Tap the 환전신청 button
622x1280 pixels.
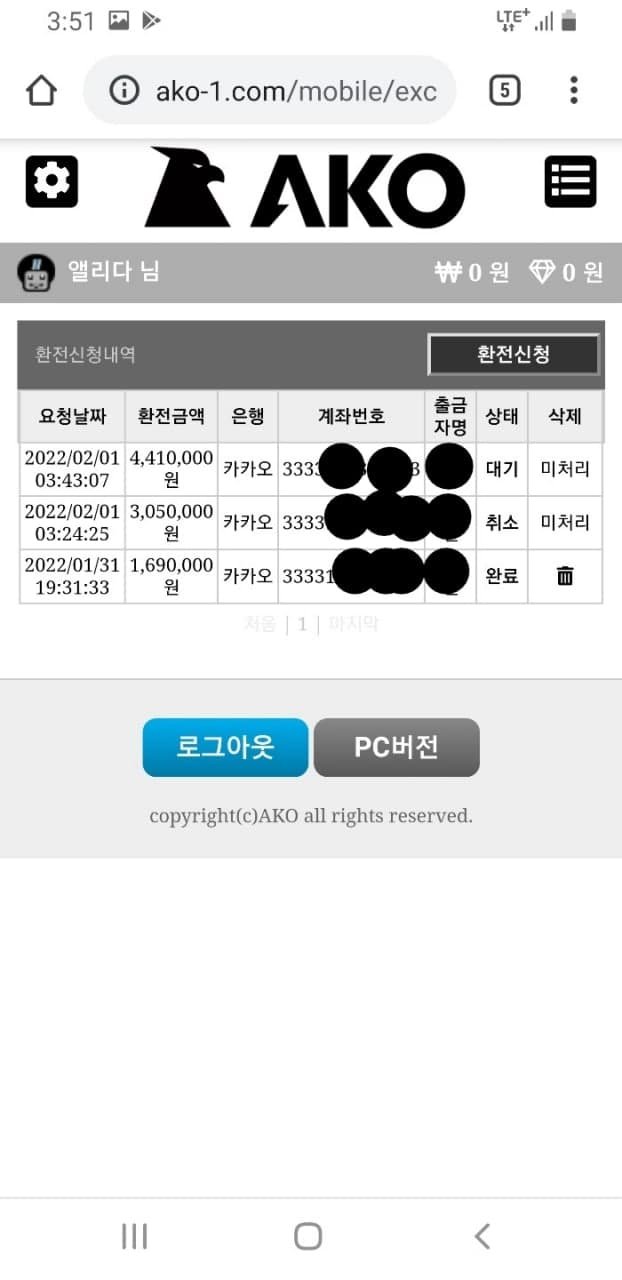click(513, 354)
